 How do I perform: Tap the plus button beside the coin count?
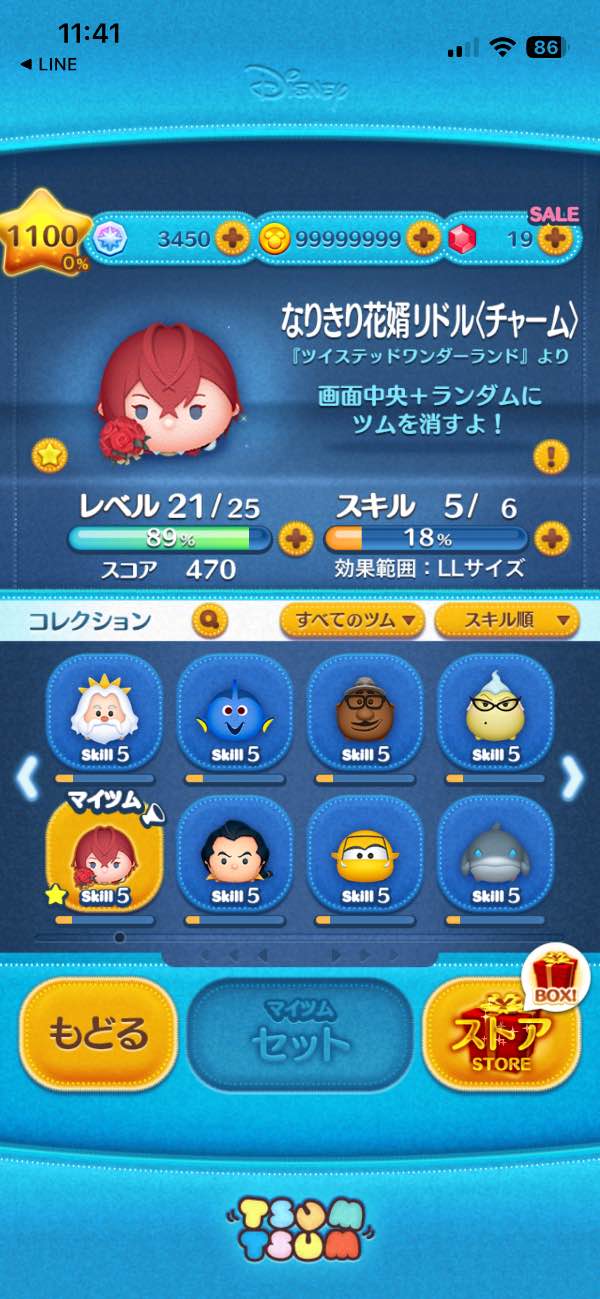tap(424, 238)
